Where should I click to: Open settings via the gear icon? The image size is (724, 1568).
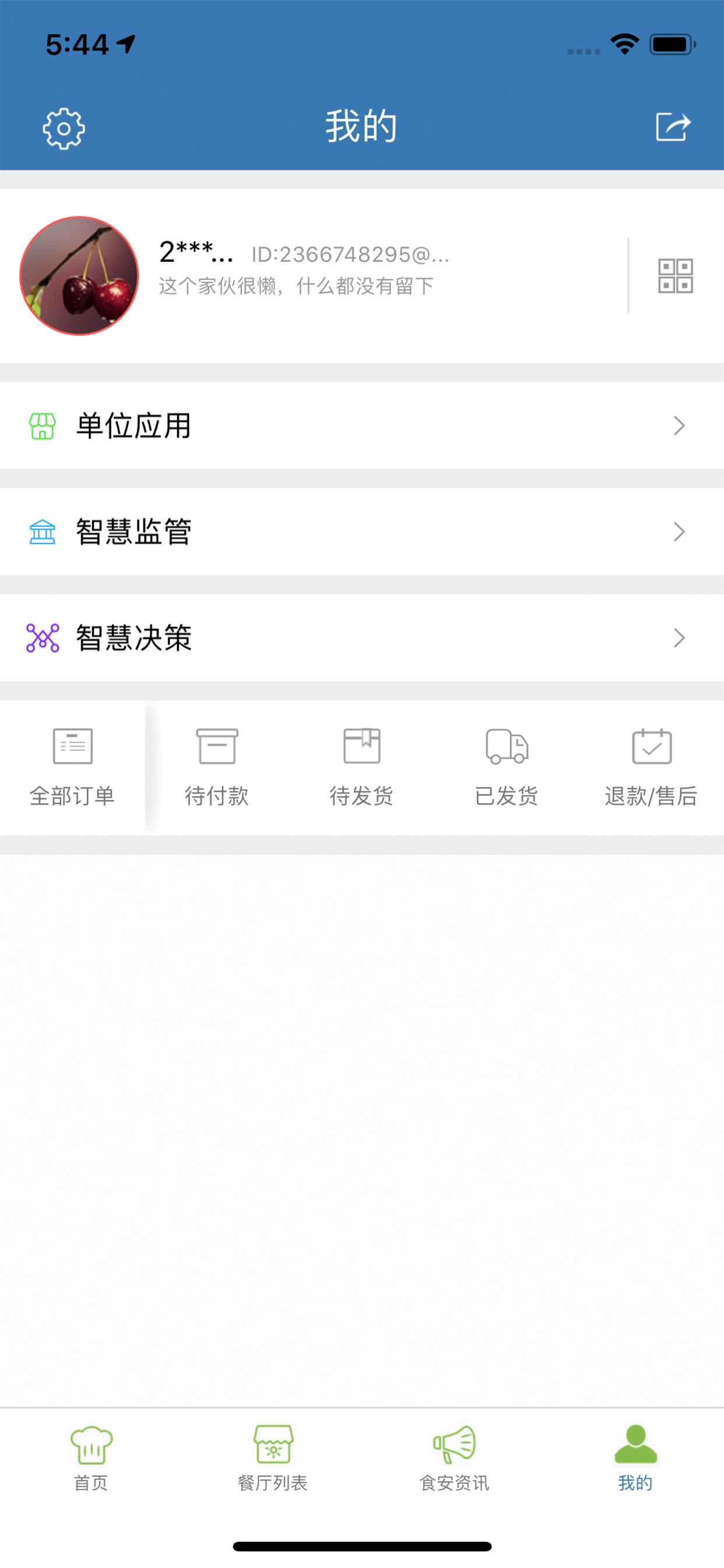[64, 128]
